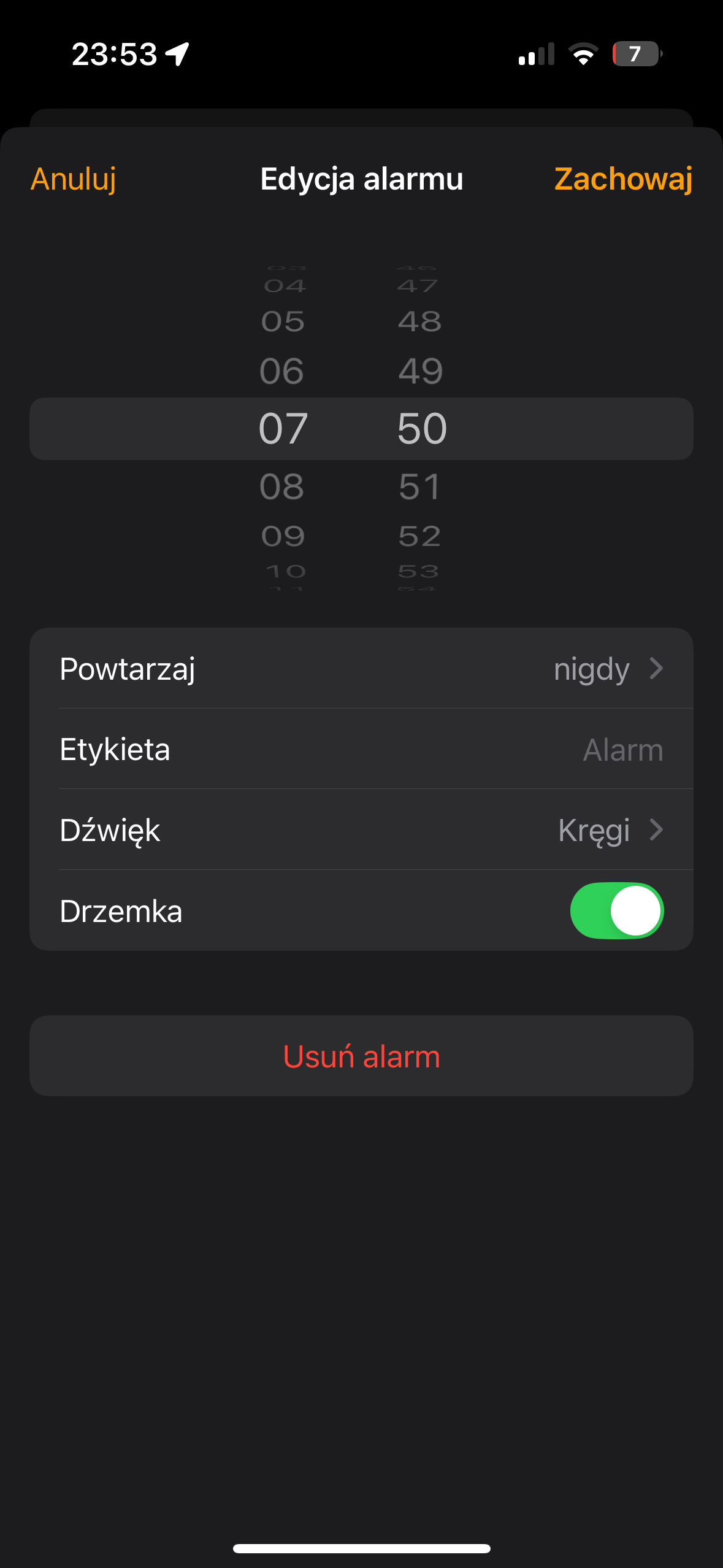
Task: Choose minute 49 in the picker
Action: pos(420,371)
